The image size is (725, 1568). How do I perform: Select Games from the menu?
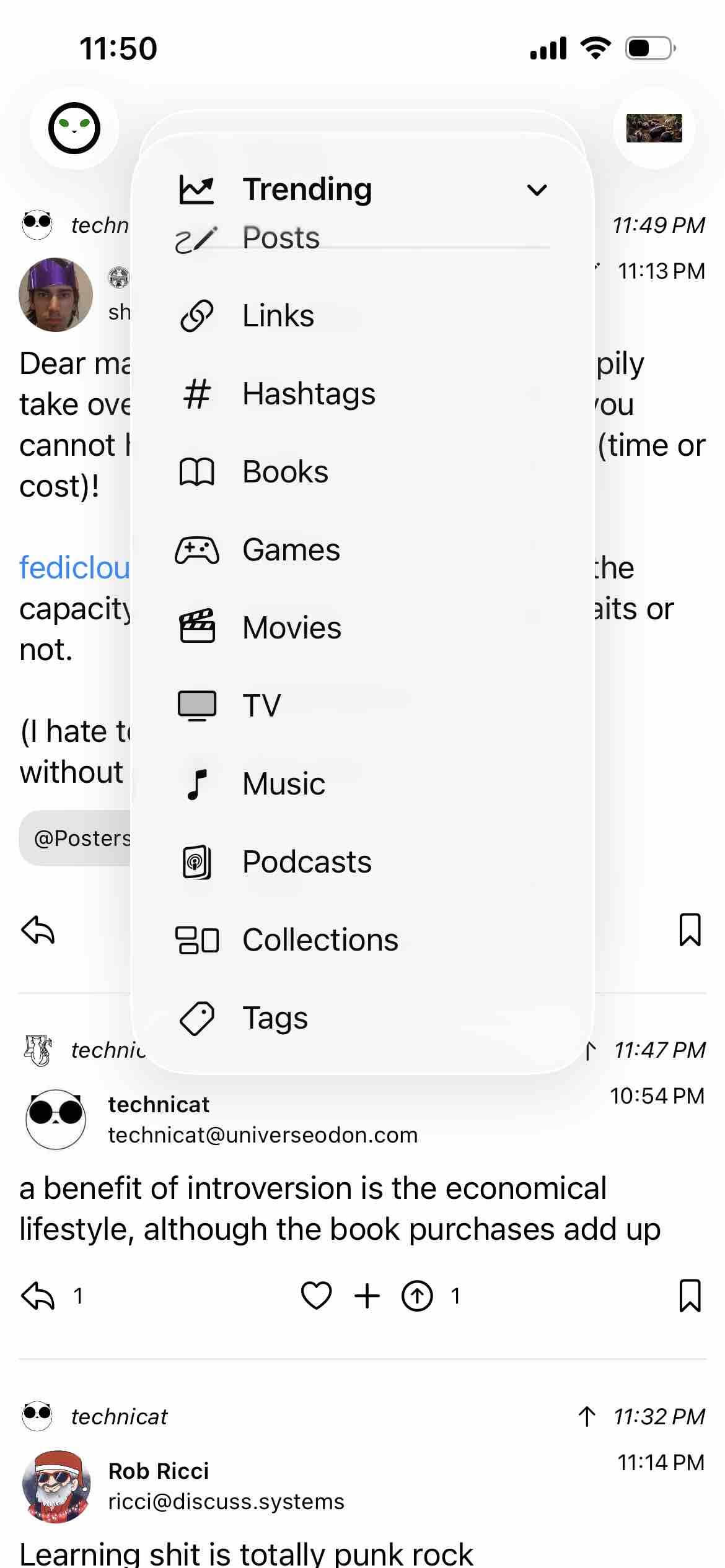click(291, 550)
